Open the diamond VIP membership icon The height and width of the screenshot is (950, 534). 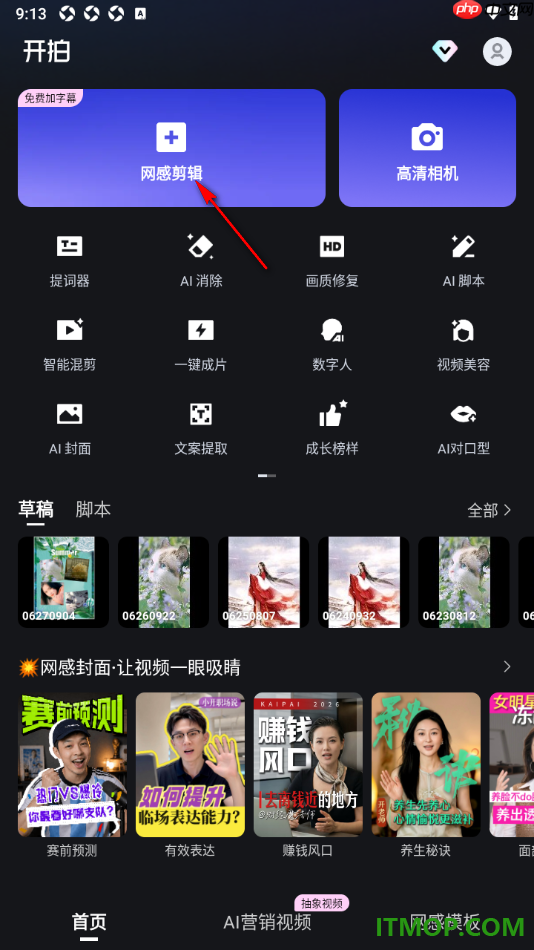[x=445, y=51]
